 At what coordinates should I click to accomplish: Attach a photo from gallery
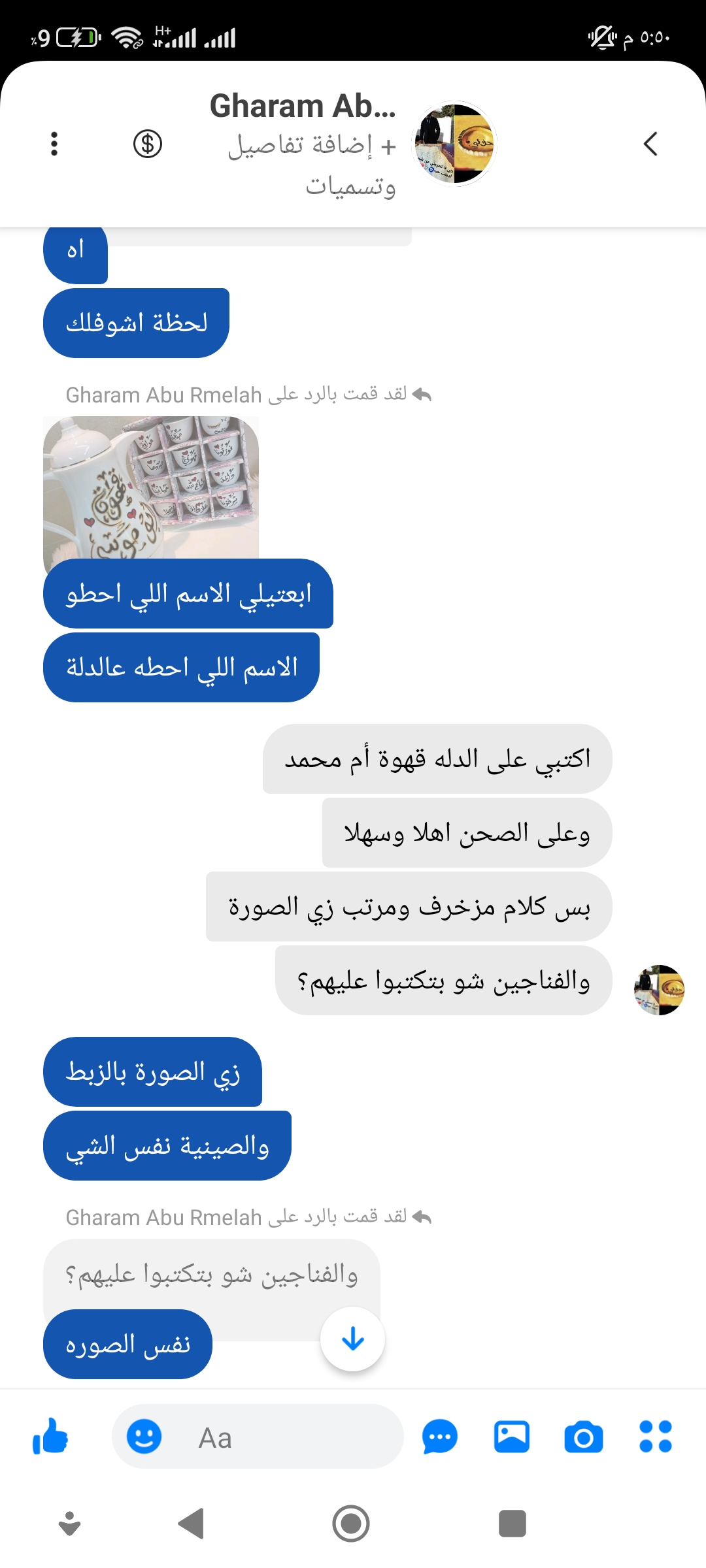click(511, 1437)
